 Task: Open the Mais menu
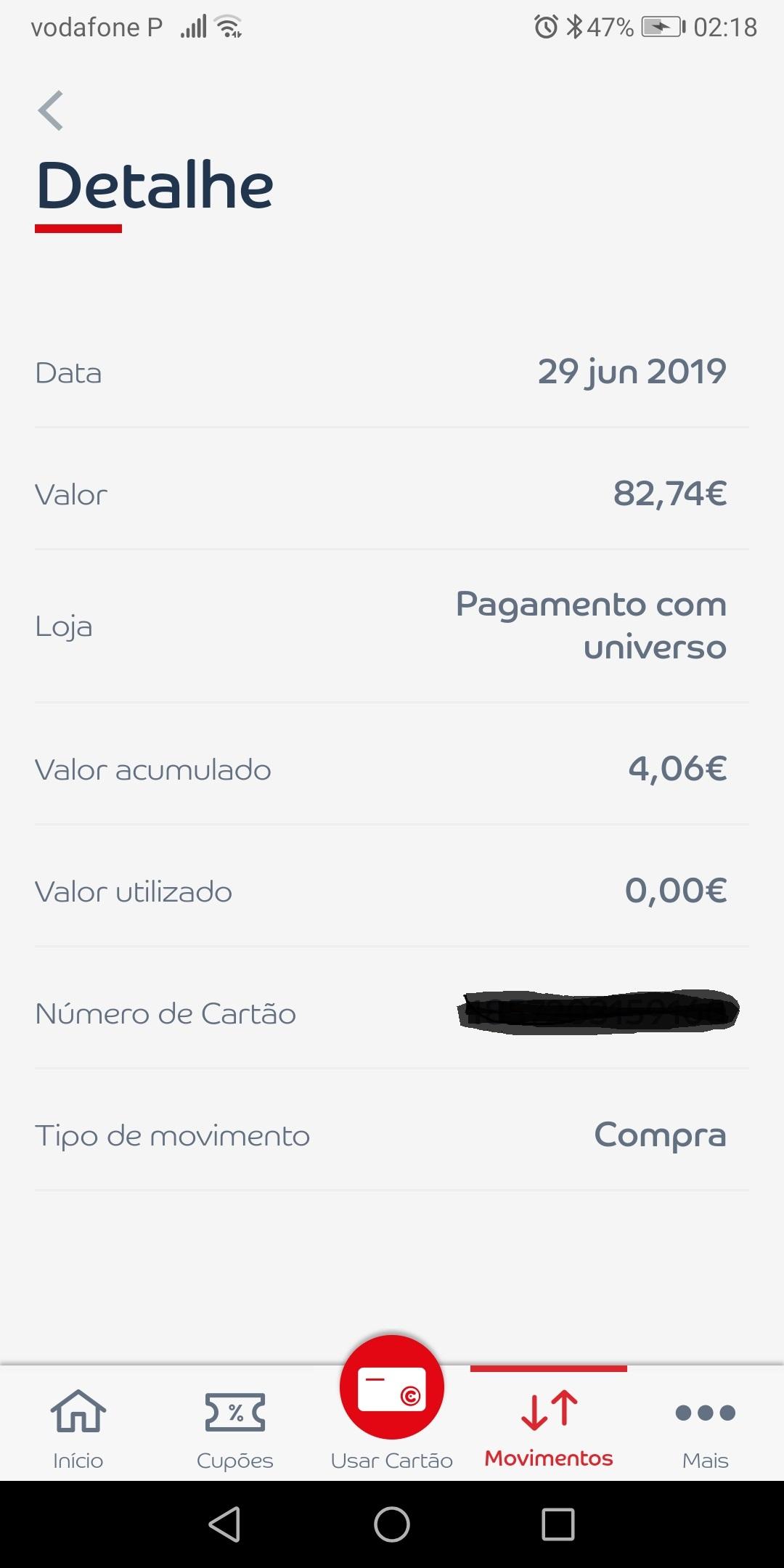tap(705, 1426)
